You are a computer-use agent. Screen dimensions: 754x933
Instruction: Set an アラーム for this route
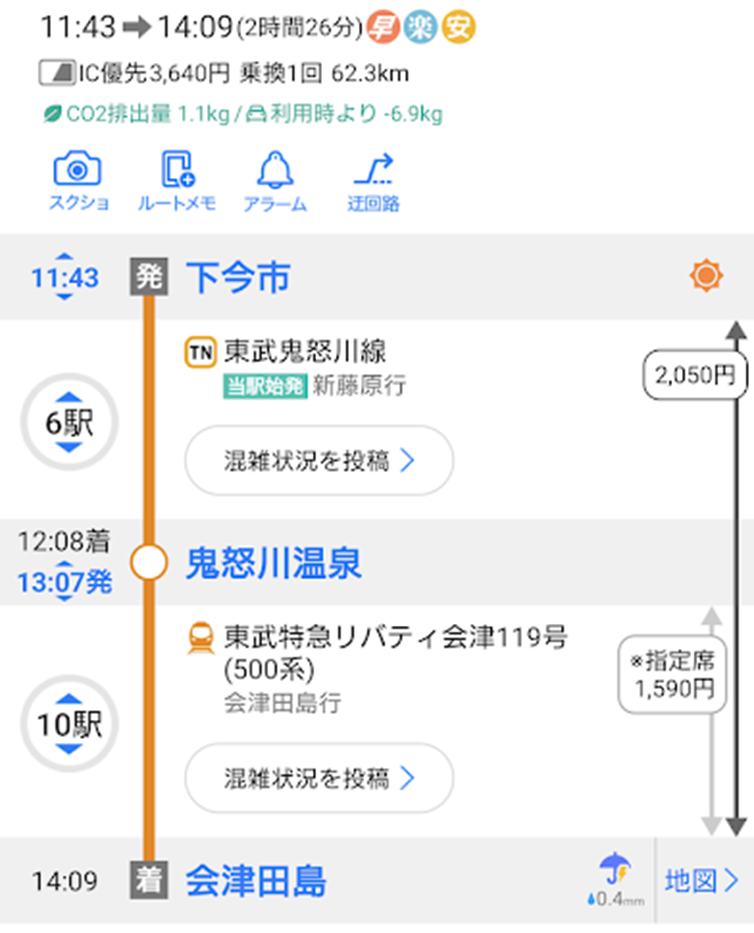[x=274, y=182]
